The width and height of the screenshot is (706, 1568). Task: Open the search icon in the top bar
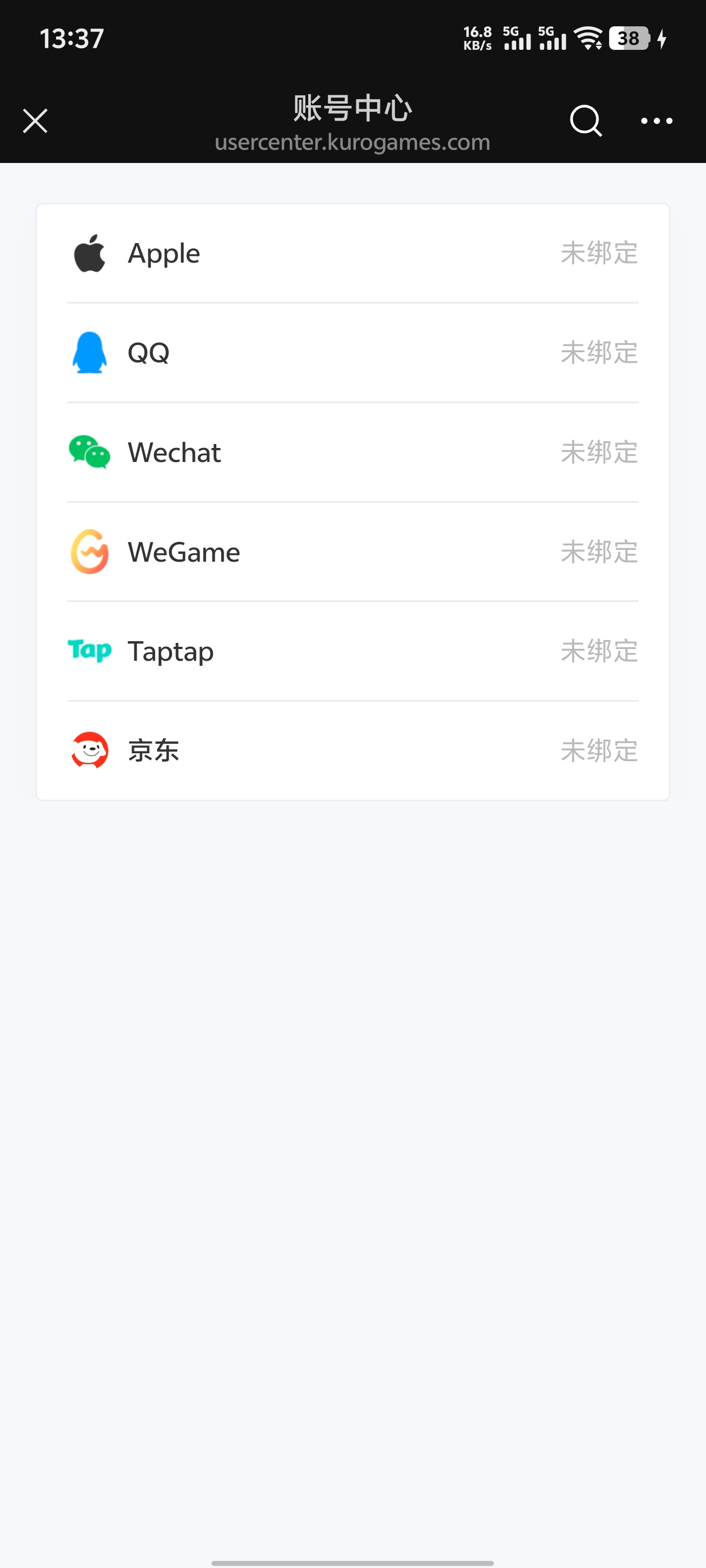point(586,120)
